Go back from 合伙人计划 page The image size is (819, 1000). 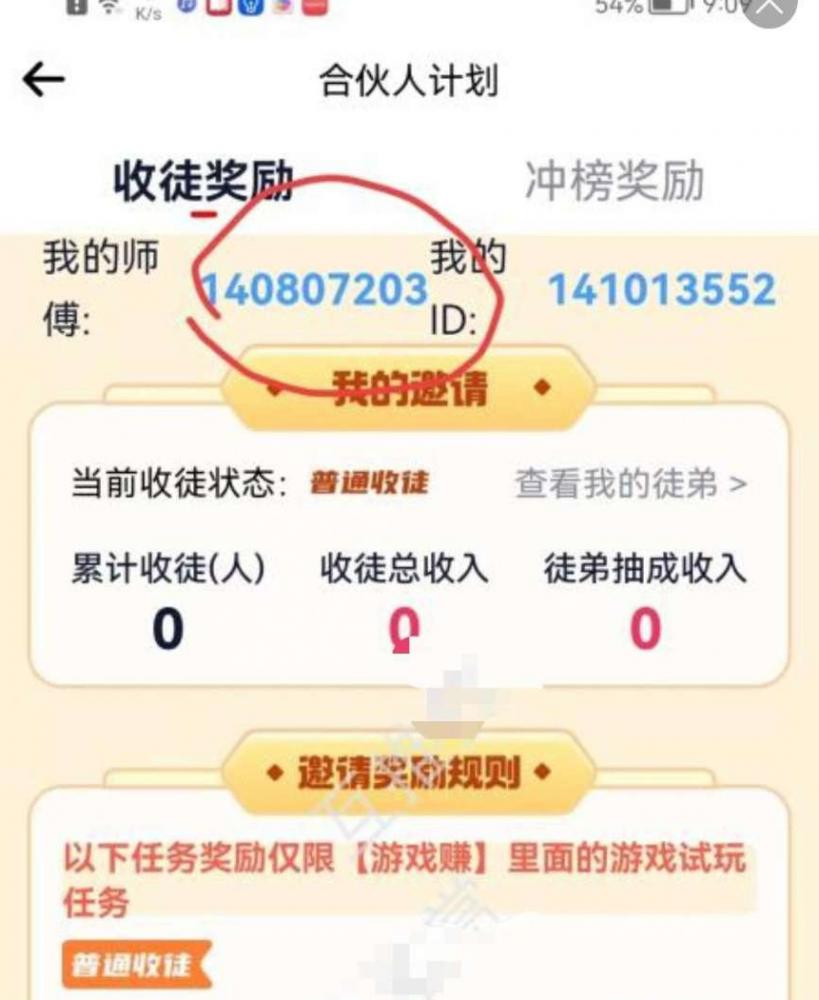point(44,80)
